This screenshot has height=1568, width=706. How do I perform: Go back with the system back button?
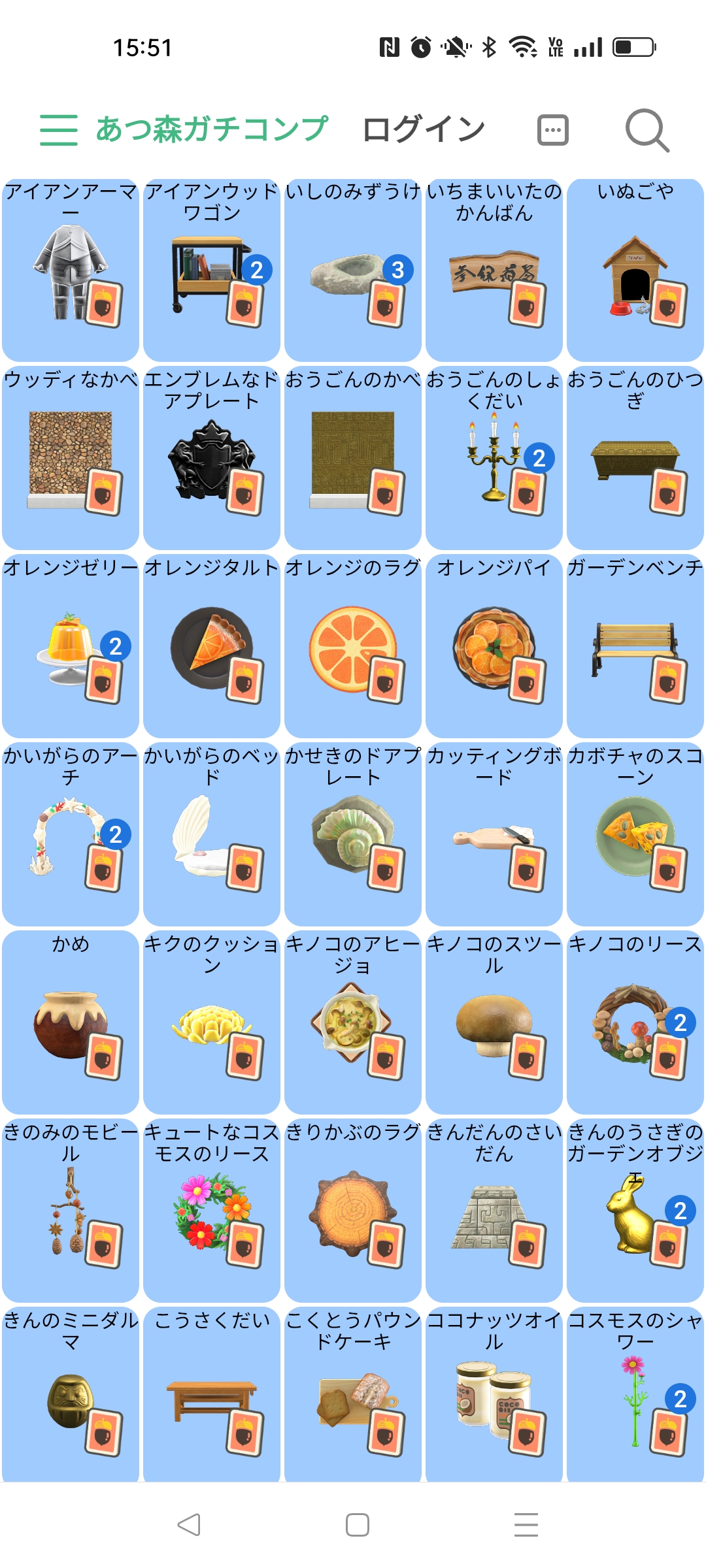tap(189, 1525)
